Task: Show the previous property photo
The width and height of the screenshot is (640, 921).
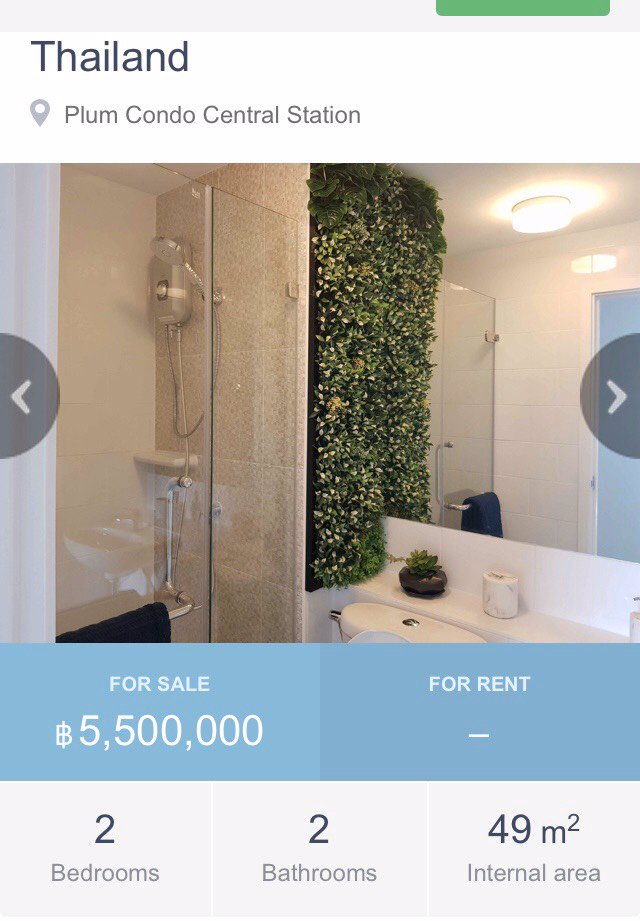Action: coord(22,397)
